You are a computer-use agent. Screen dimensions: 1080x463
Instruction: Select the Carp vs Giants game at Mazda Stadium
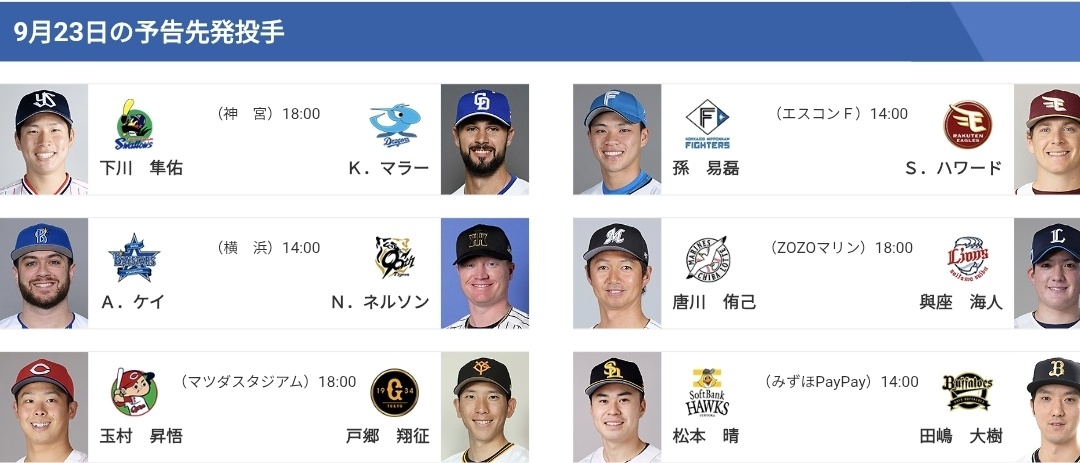[x=265, y=407]
